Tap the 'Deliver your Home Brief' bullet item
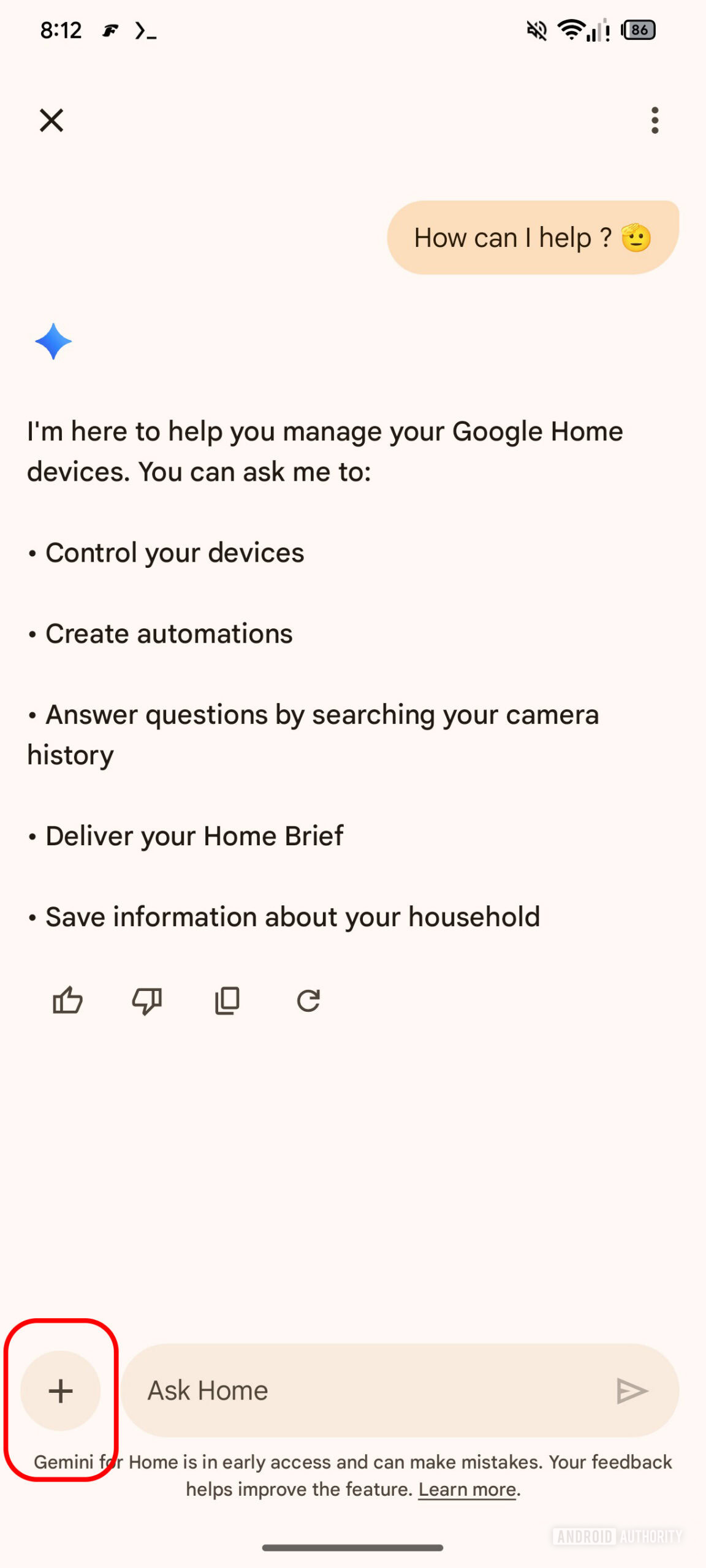This screenshot has width=706, height=1568. 194,835
